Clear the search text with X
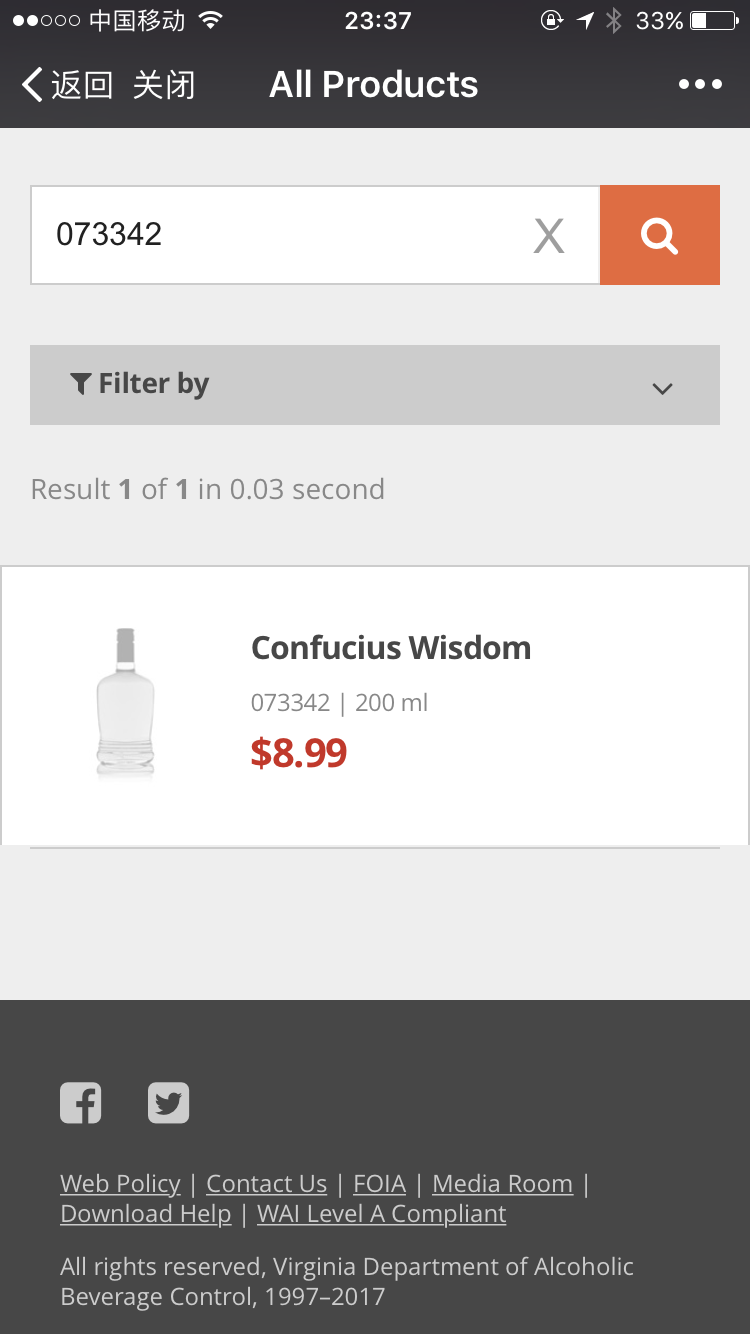 point(549,236)
